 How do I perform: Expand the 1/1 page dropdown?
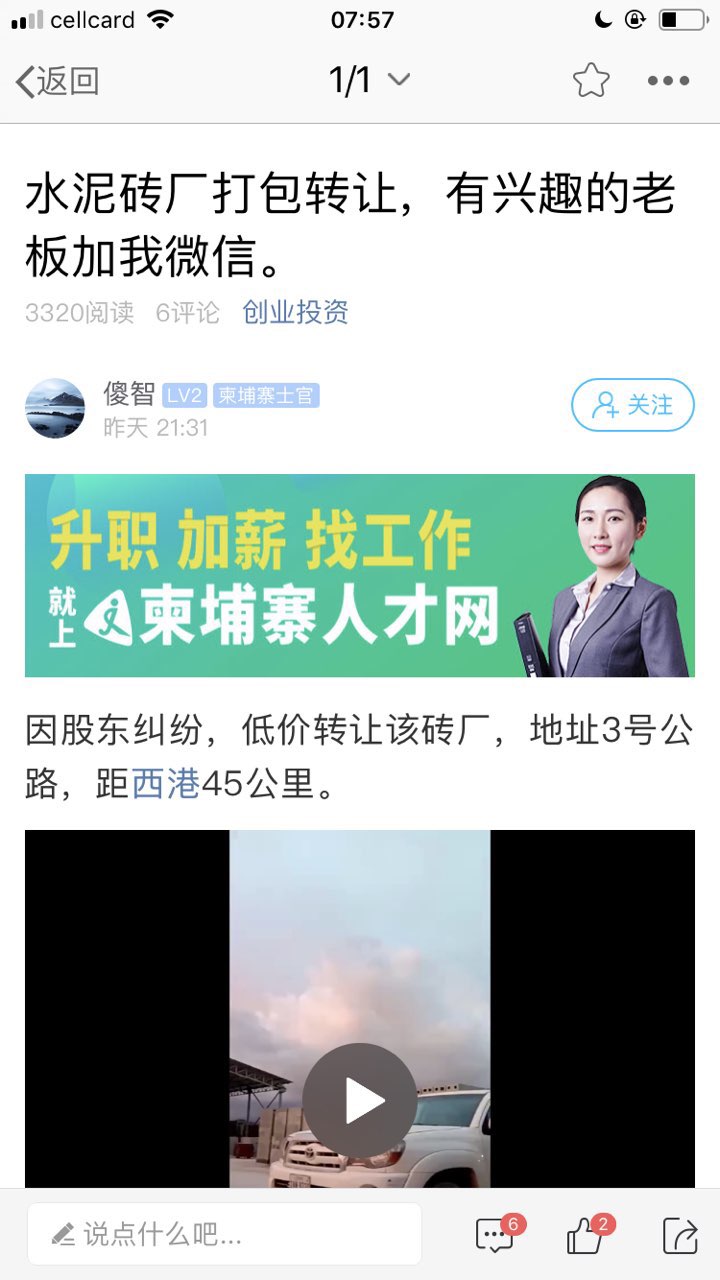[369, 80]
